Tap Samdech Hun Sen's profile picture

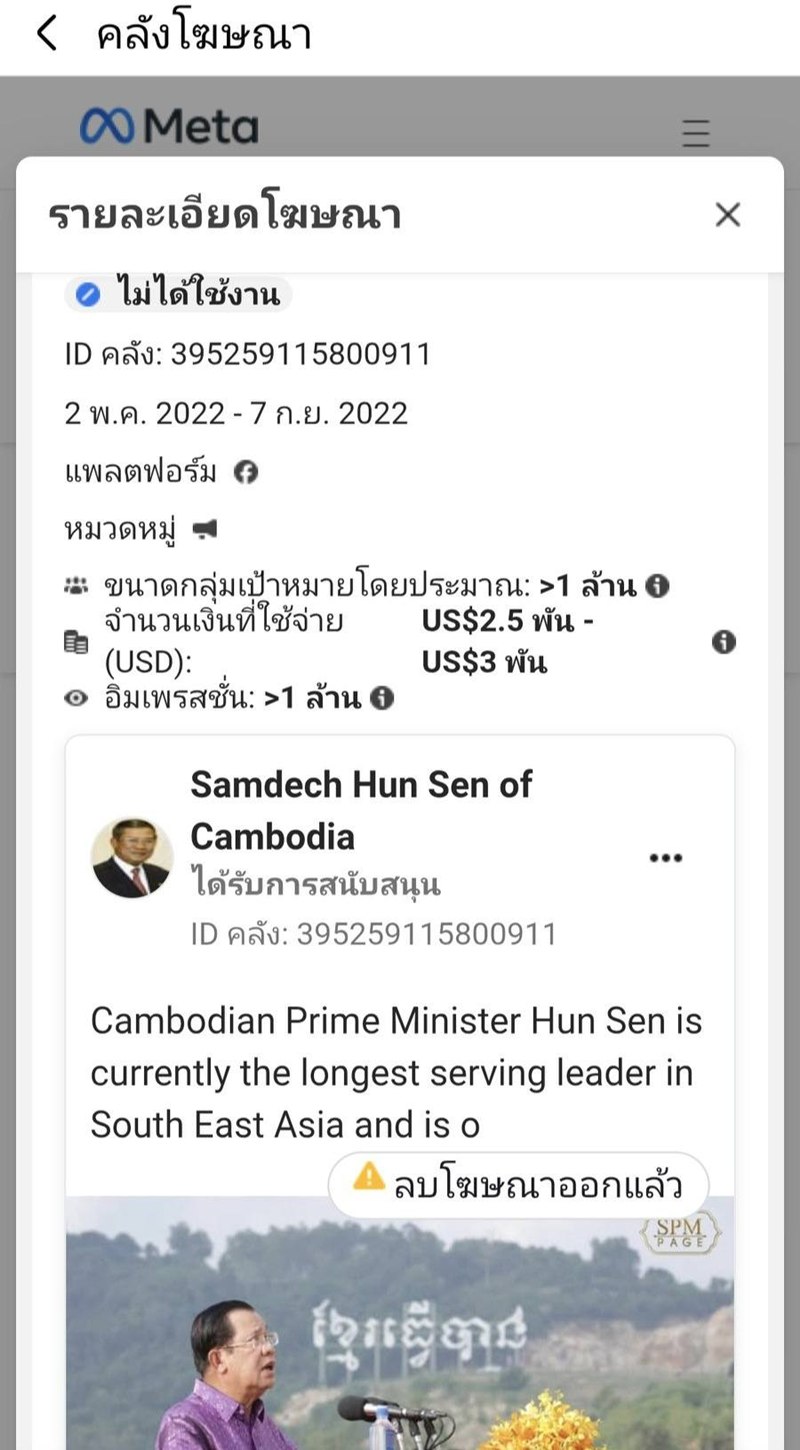pyautogui.click(x=132, y=858)
